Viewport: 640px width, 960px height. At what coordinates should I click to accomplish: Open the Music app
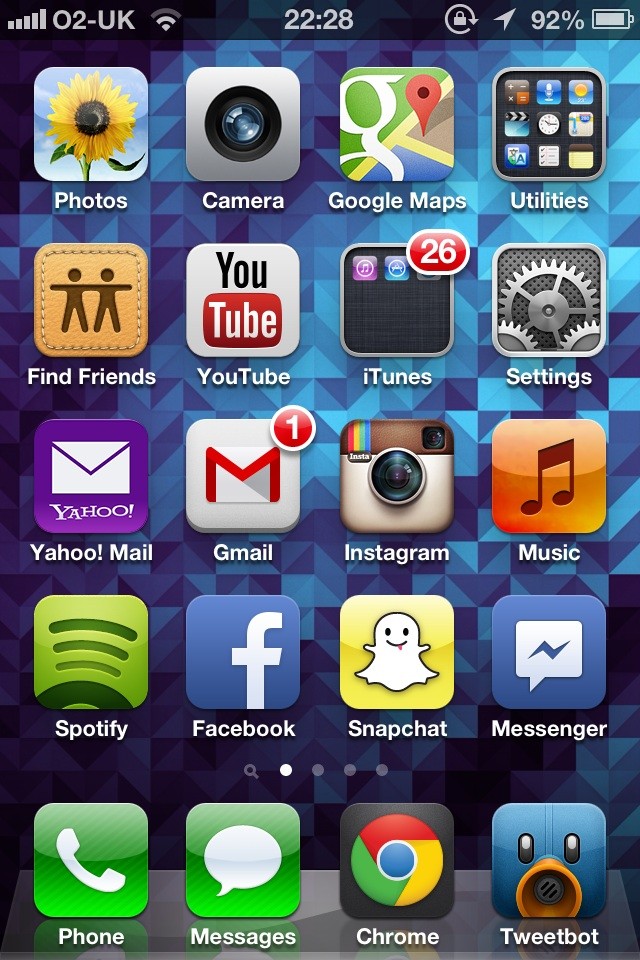coord(549,476)
